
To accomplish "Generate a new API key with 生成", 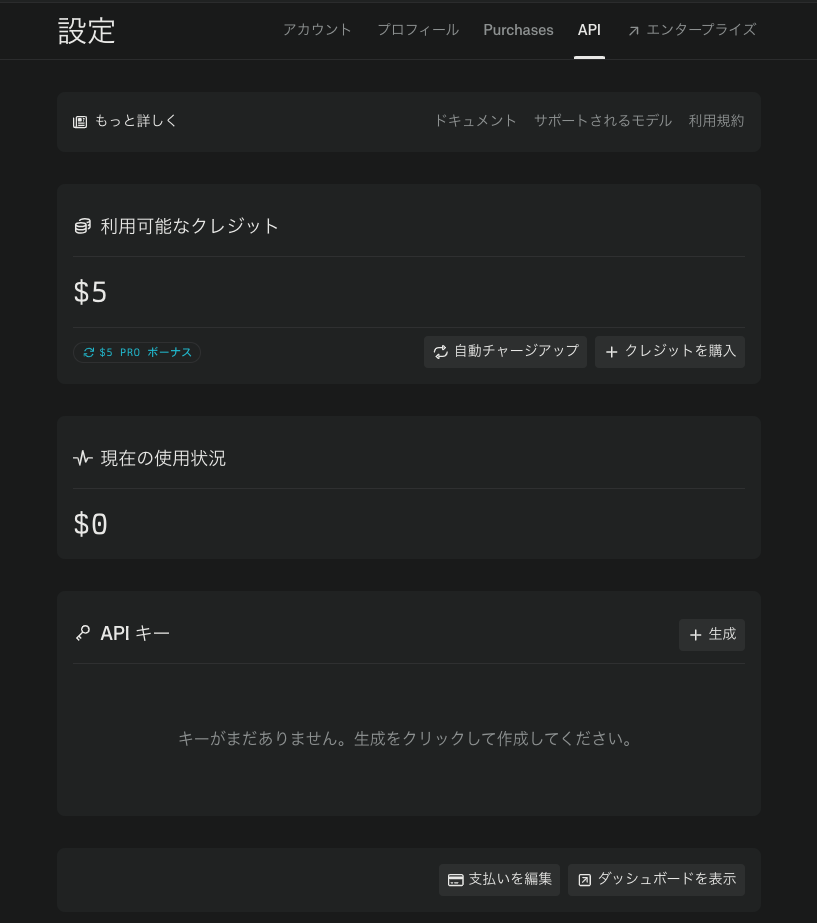I will [712, 635].
